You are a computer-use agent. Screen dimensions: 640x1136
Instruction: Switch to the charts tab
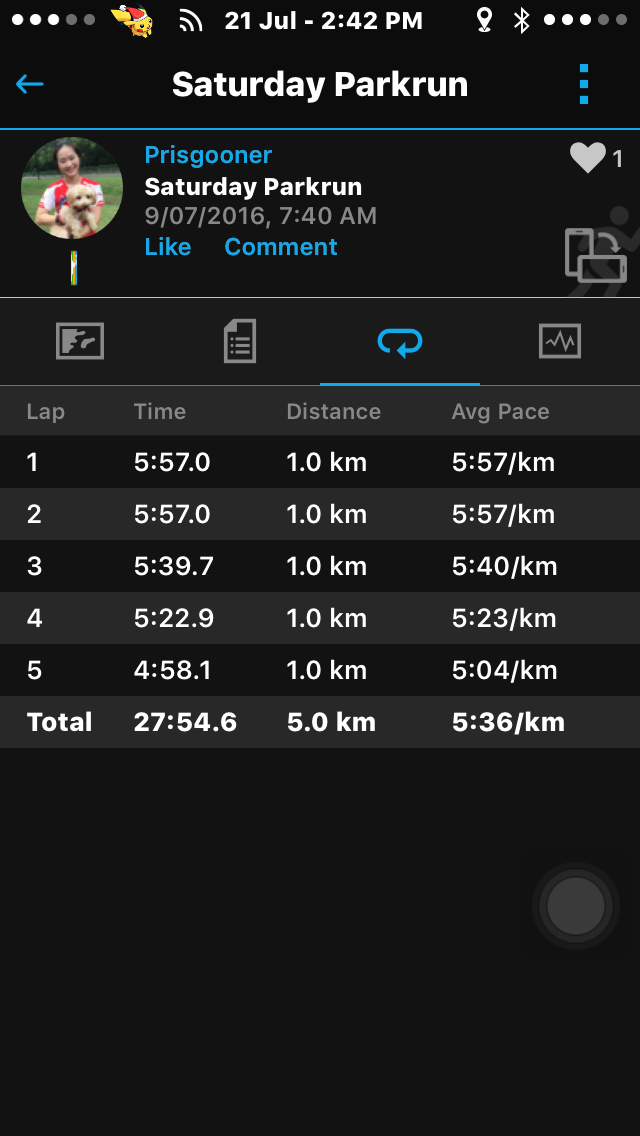click(x=559, y=342)
